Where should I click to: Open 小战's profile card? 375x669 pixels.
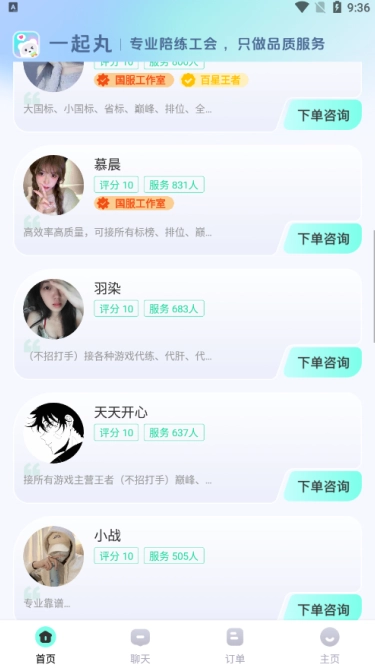[188, 568]
